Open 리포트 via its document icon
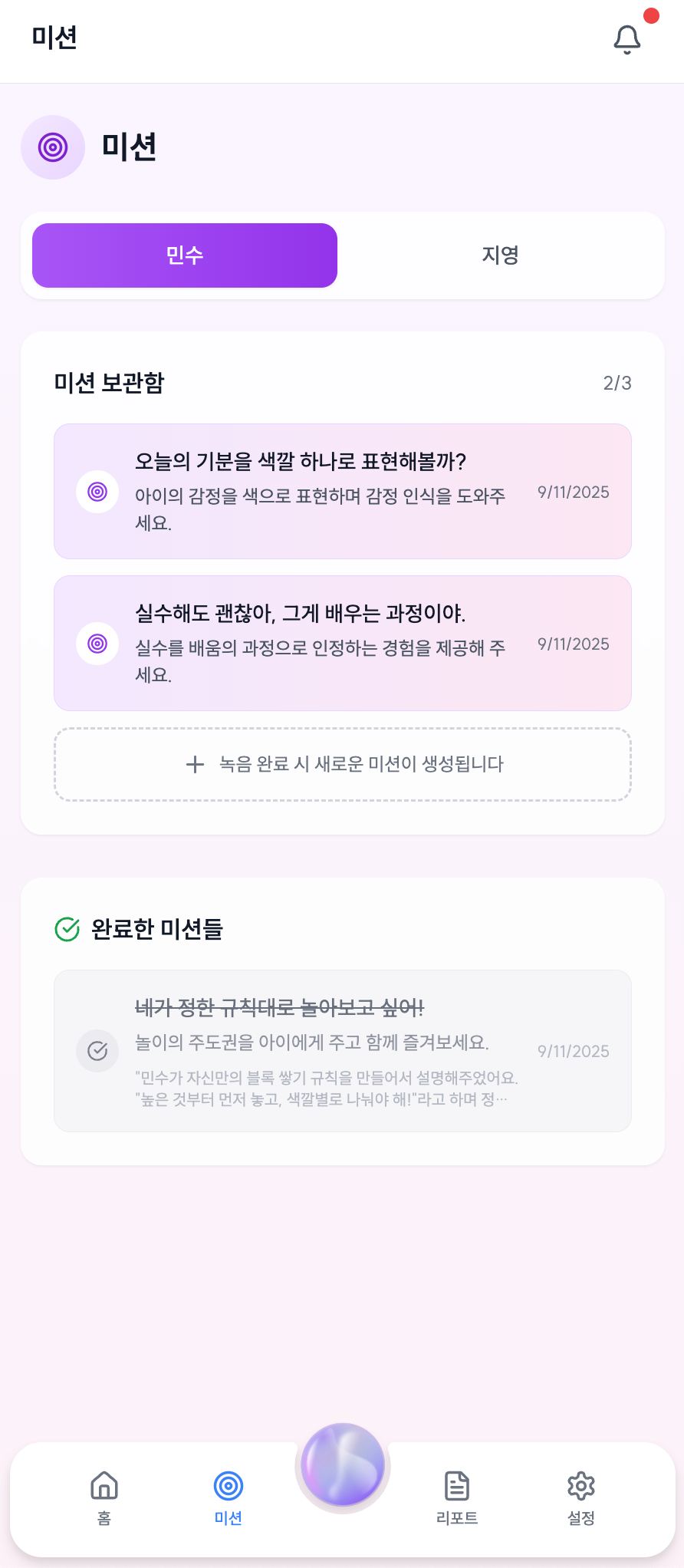 pyautogui.click(x=457, y=1486)
